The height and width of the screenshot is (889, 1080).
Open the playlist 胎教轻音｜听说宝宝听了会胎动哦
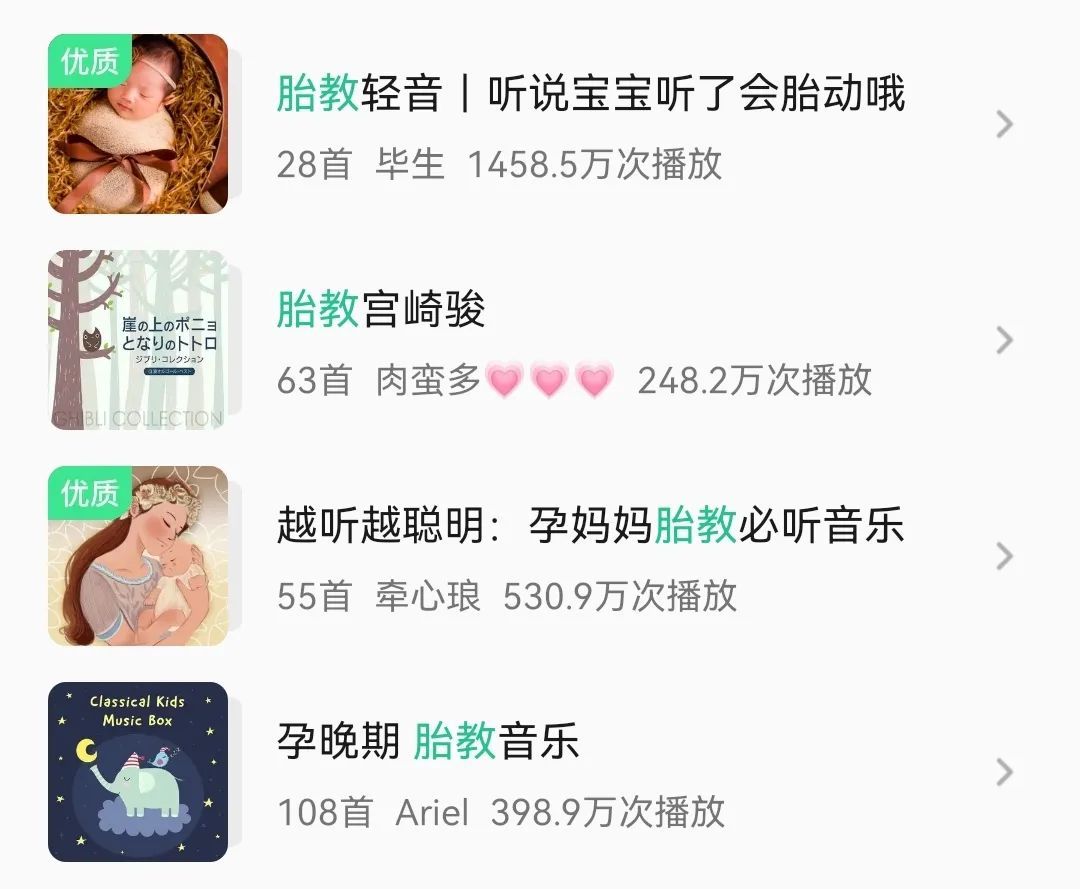tap(590, 95)
